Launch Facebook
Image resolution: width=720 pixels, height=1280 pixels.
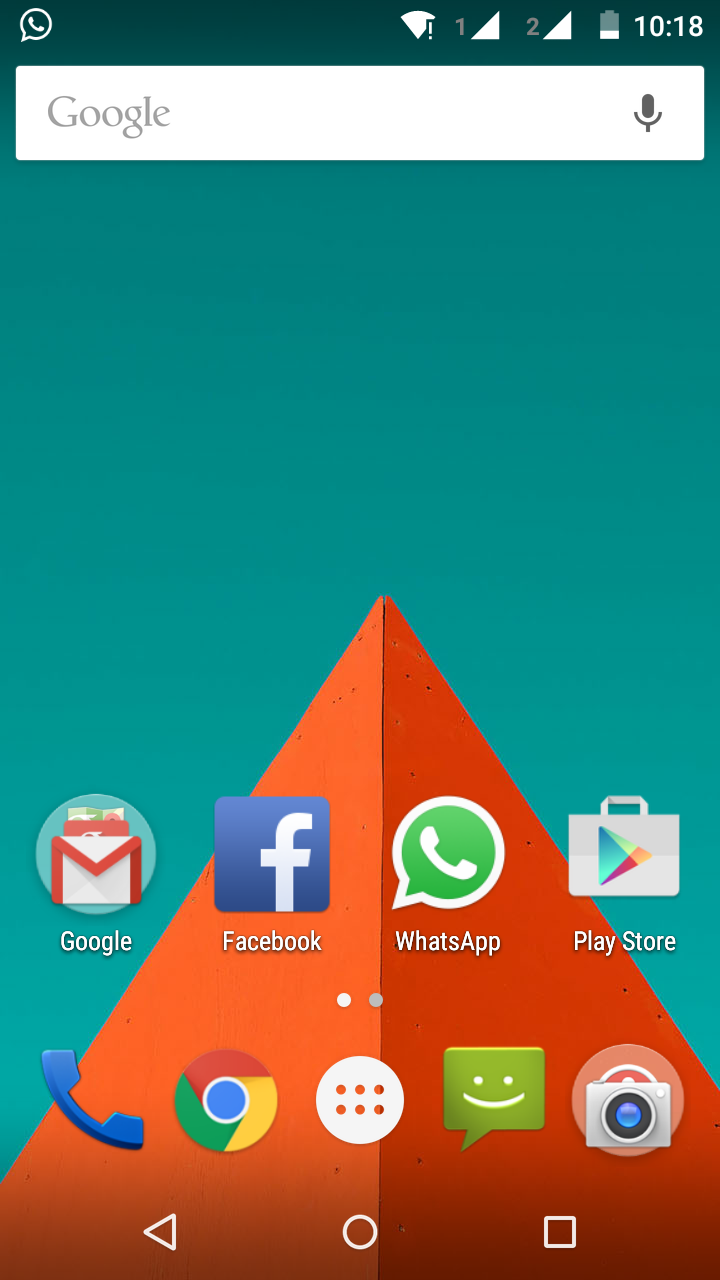(272, 853)
